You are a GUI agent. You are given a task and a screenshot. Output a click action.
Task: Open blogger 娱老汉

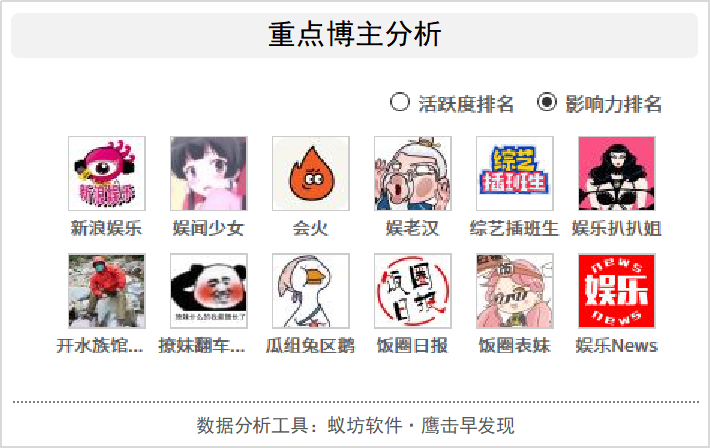pos(413,173)
